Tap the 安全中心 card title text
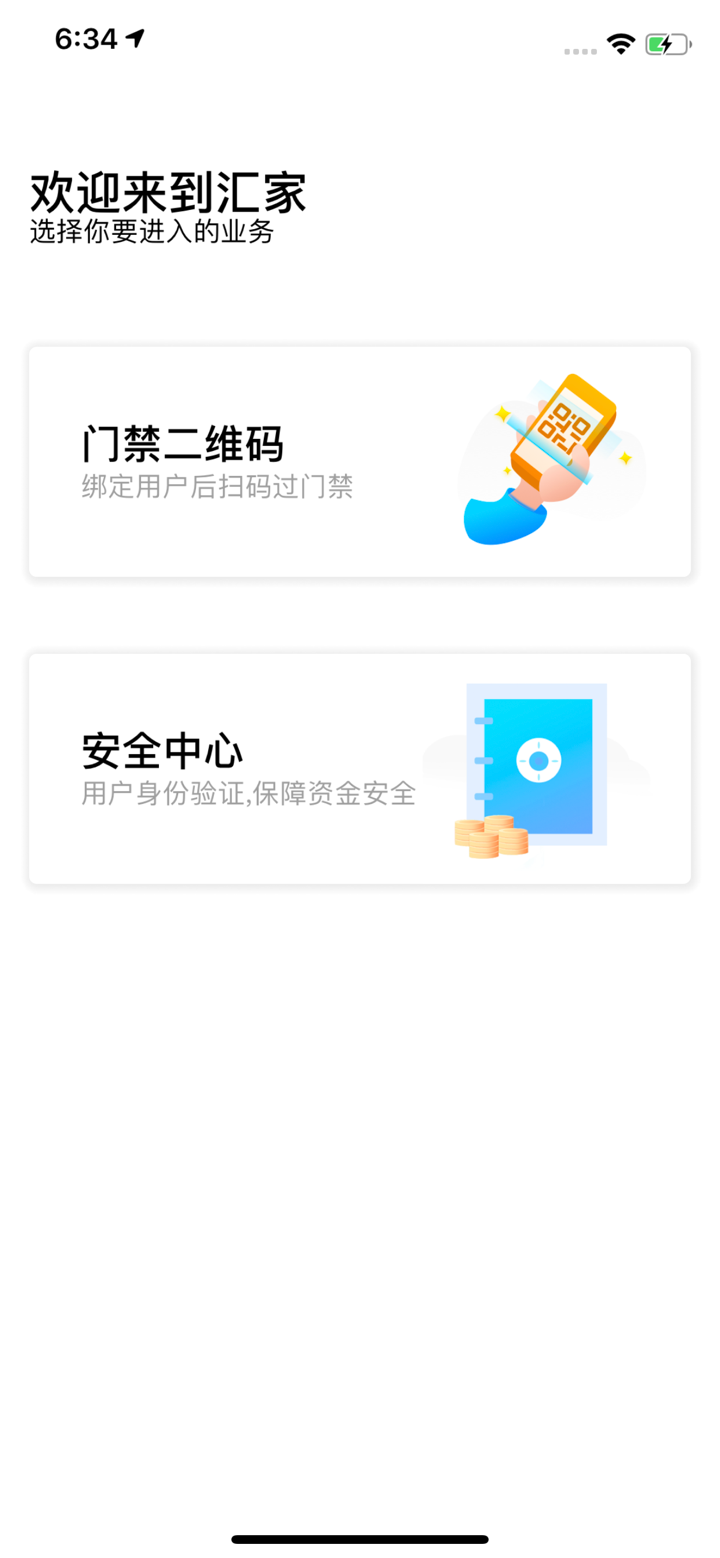Screen dimensions: 720x1558 (x=159, y=750)
